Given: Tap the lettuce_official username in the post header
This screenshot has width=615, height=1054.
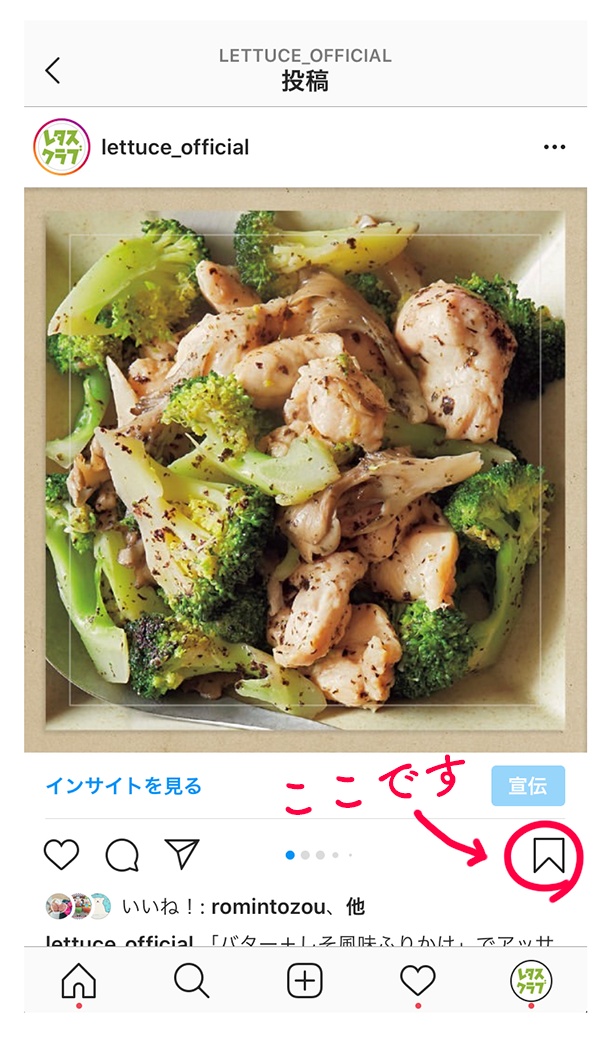Looking at the screenshot, I should (175, 147).
